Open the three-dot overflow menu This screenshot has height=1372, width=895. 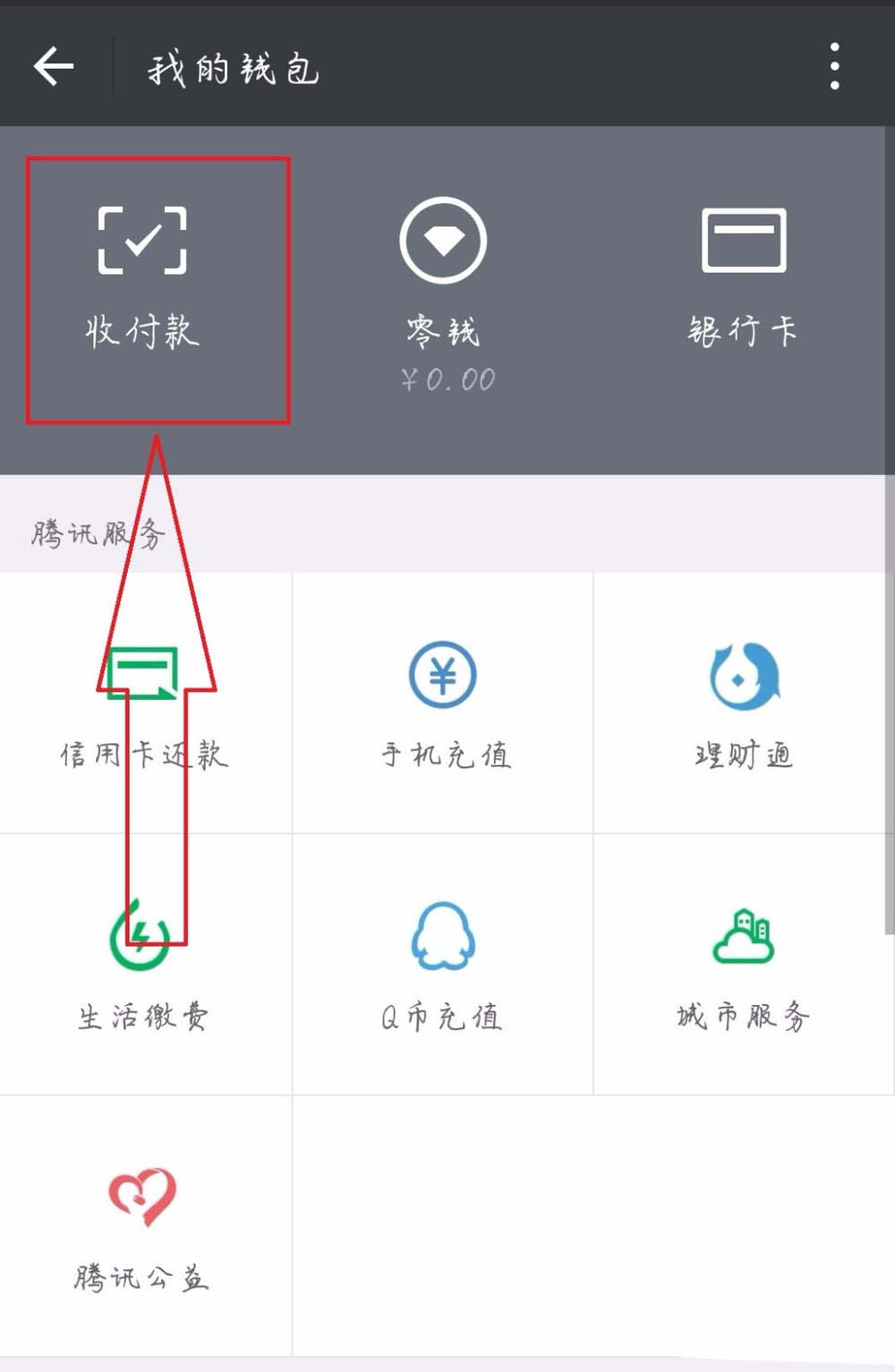pyautogui.click(x=834, y=66)
